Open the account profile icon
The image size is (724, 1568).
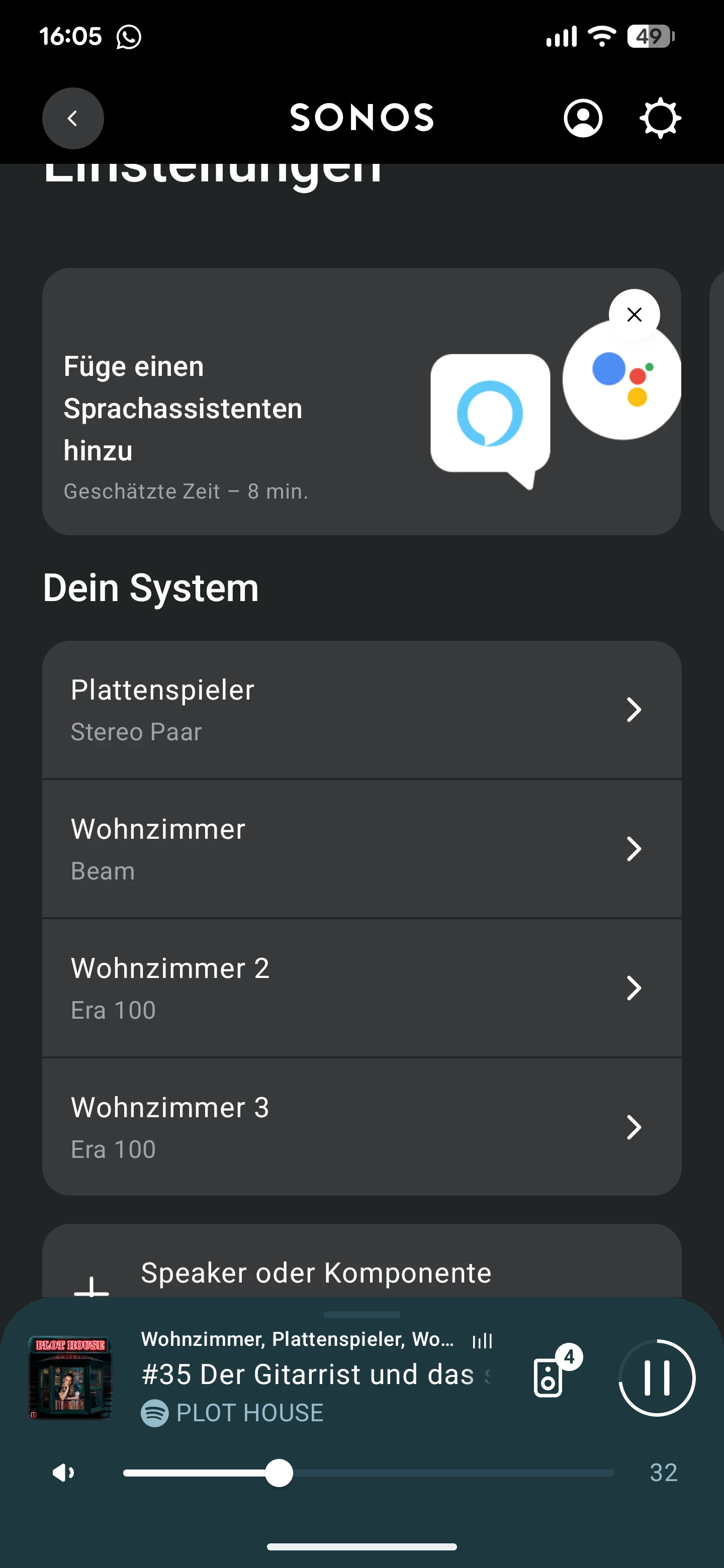point(583,118)
